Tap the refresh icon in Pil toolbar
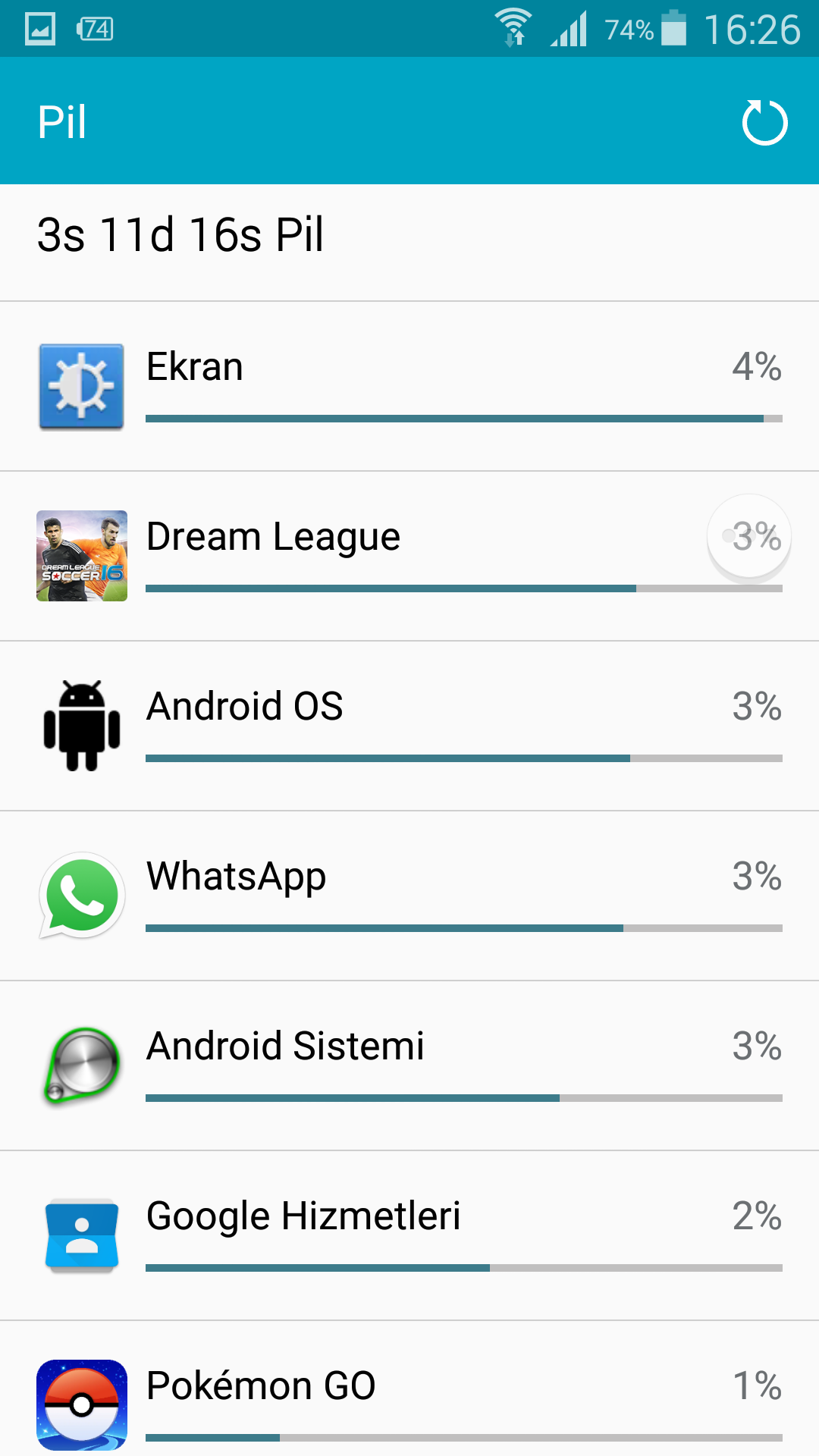The image size is (819, 1456). 764,122
